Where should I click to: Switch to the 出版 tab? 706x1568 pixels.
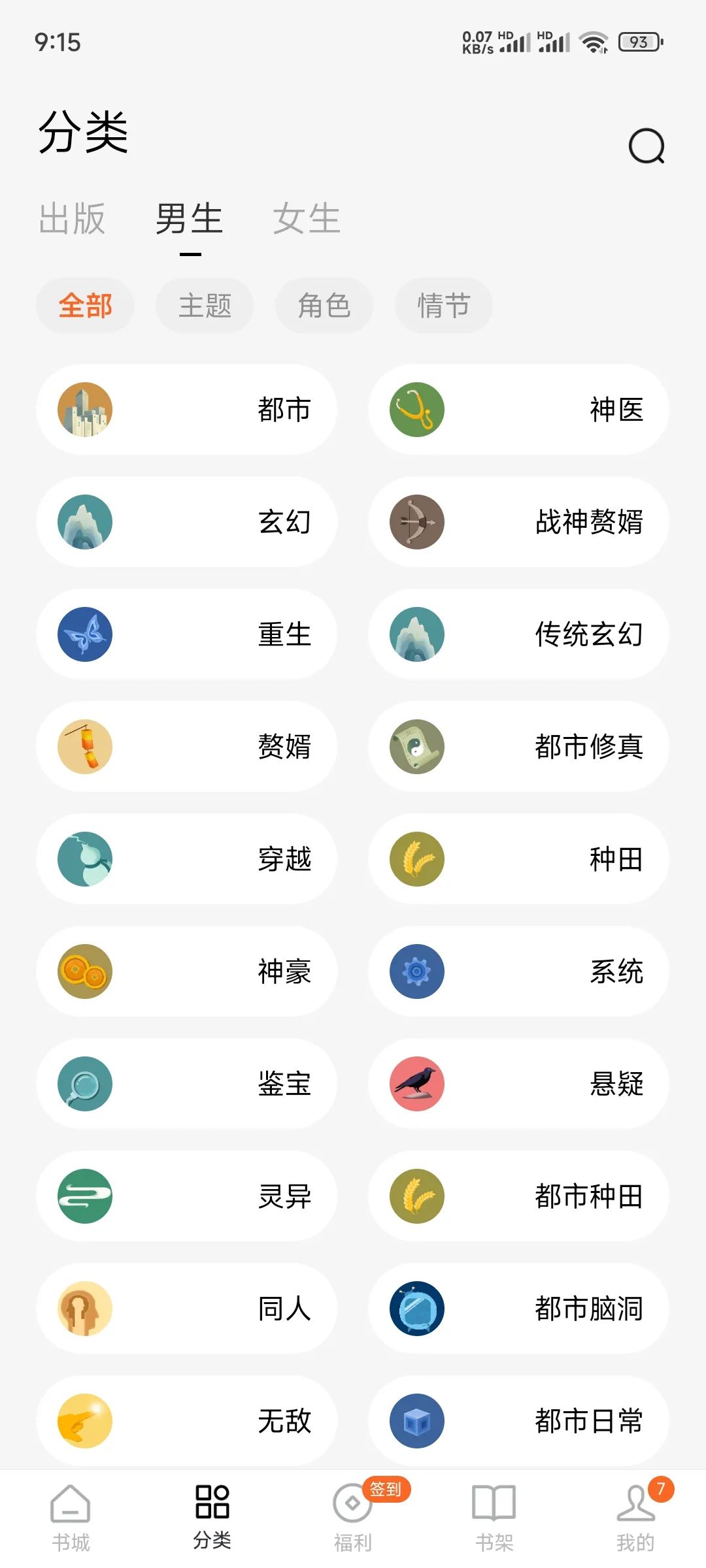click(x=72, y=218)
